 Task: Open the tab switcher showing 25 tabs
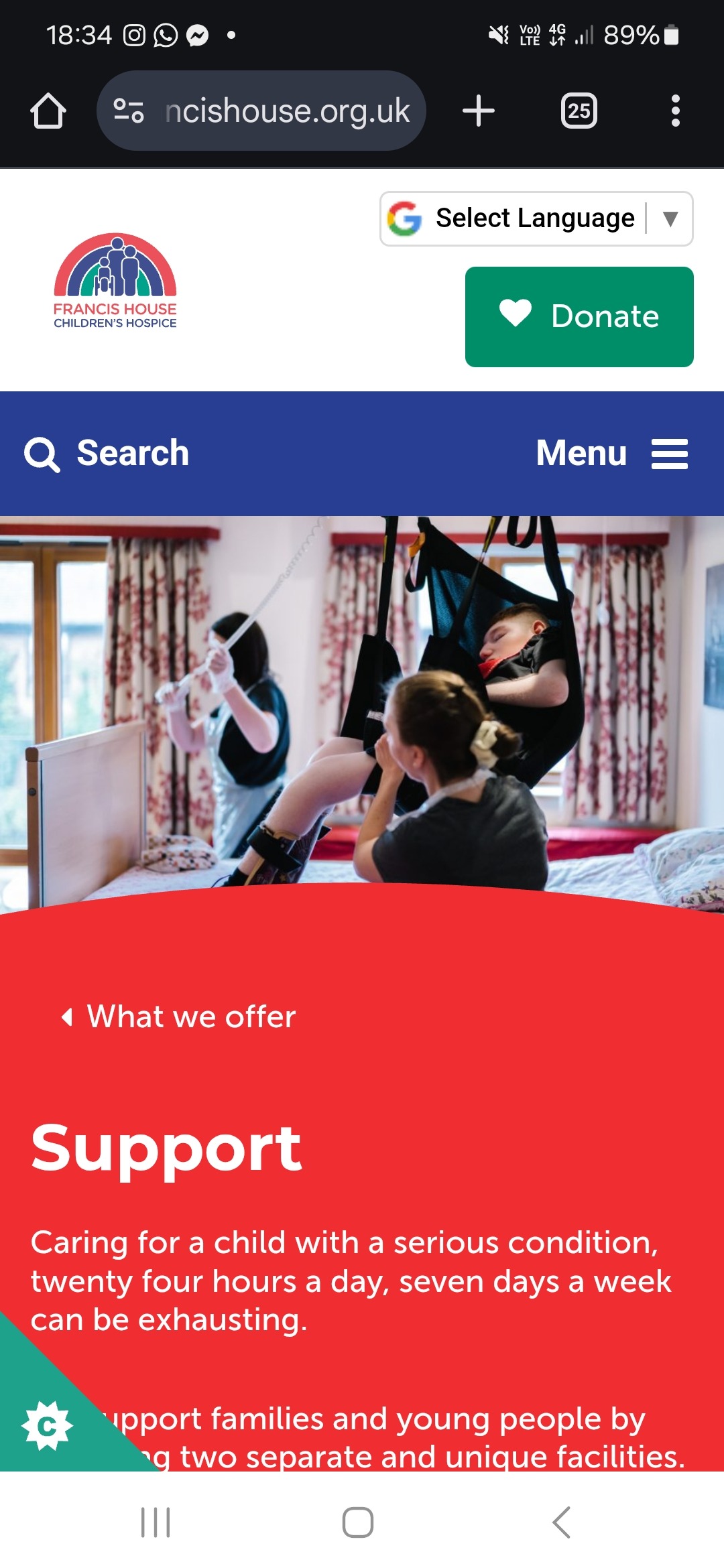579,111
